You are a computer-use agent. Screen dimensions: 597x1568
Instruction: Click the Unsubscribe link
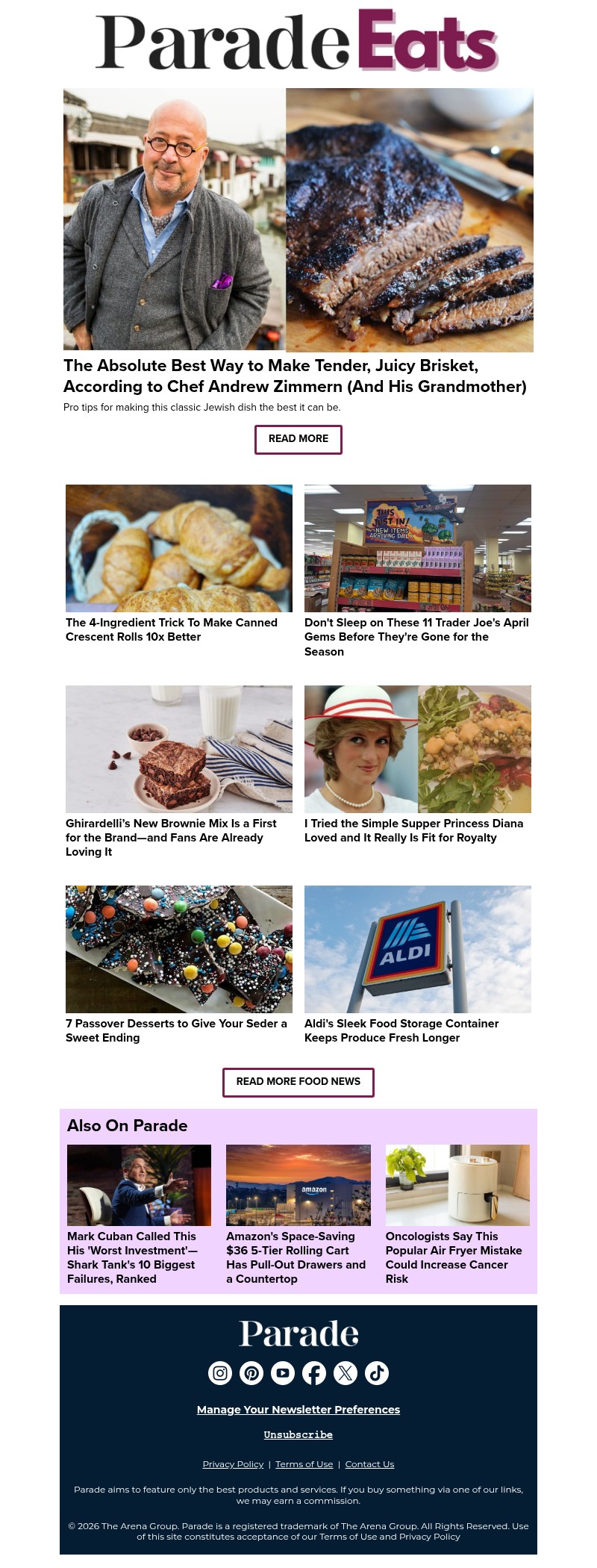click(298, 1434)
